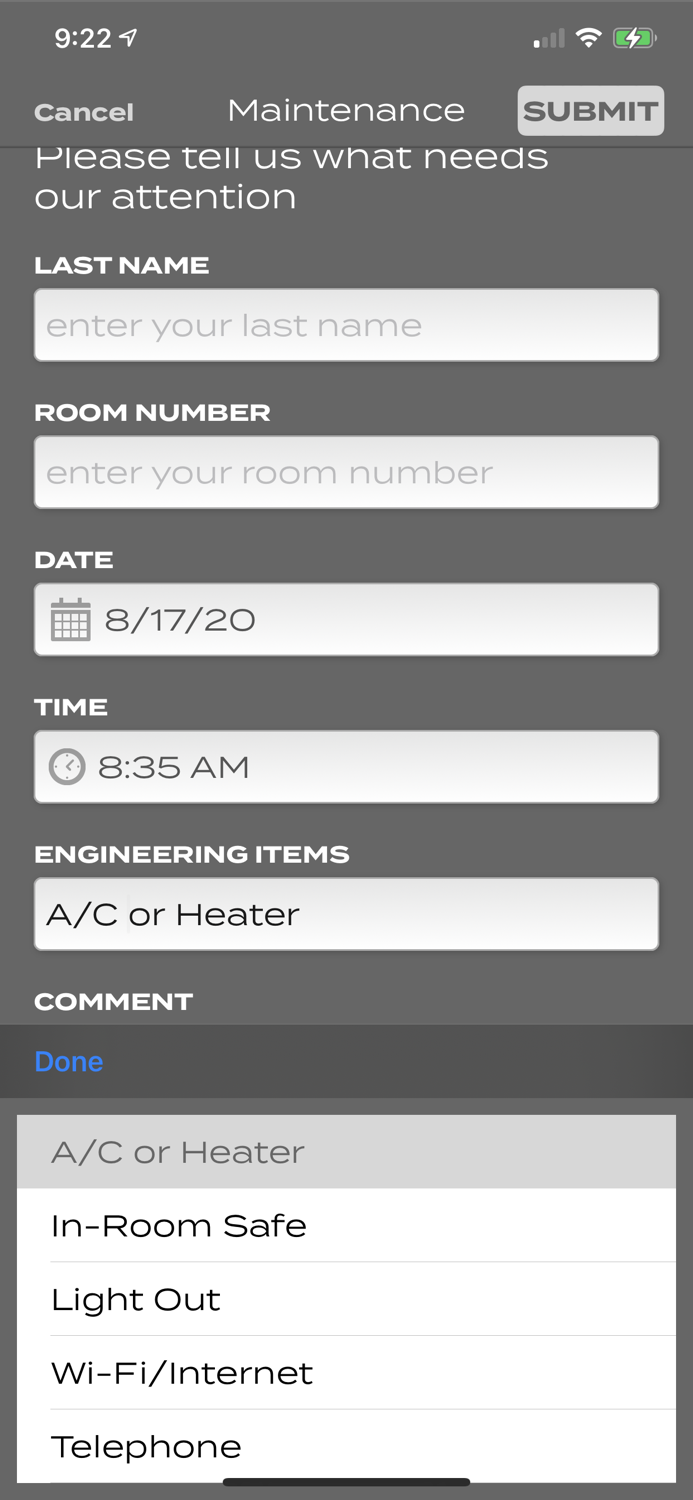Choose In-Room Safe from the list
This screenshot has width=693, height=1500.
coord(346,1226)
